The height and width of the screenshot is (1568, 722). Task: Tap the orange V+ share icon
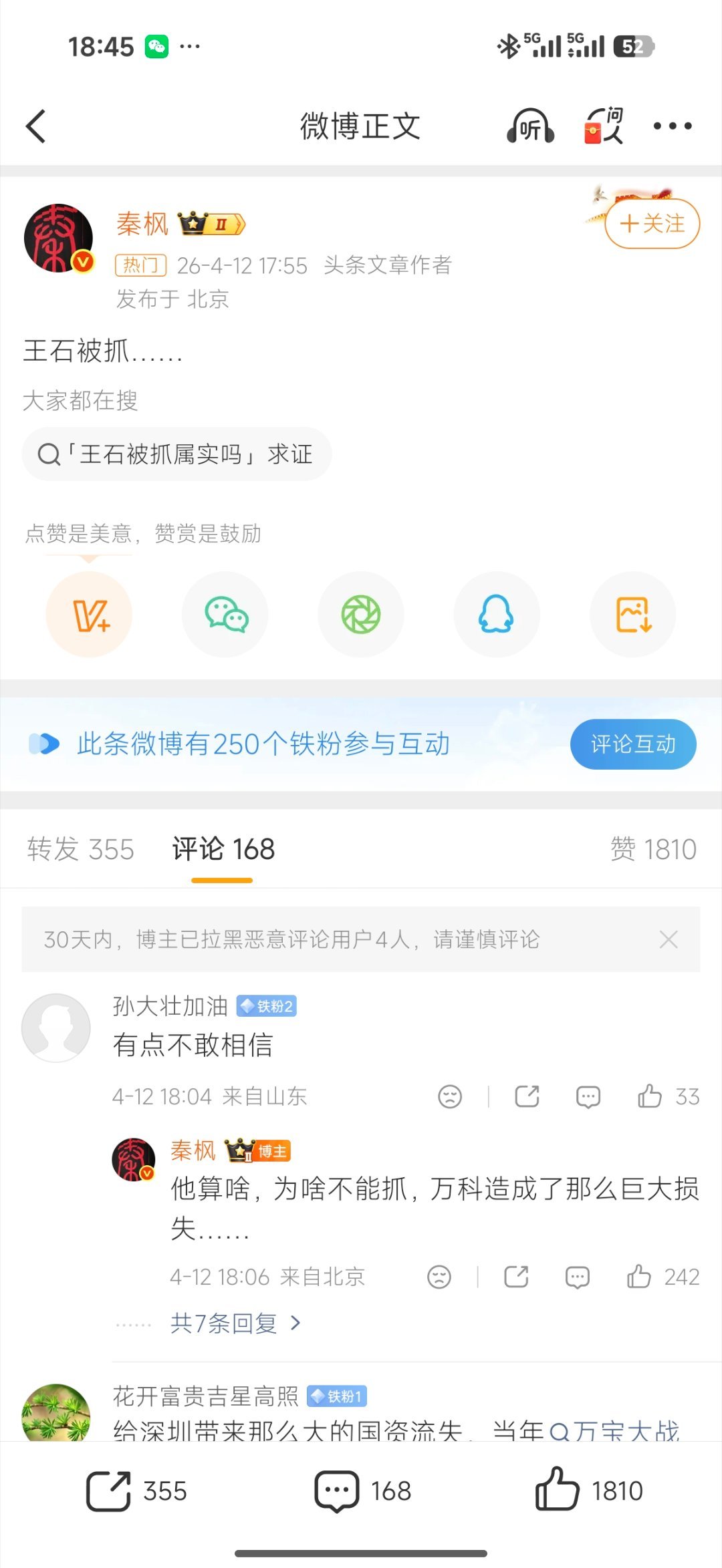89,614
